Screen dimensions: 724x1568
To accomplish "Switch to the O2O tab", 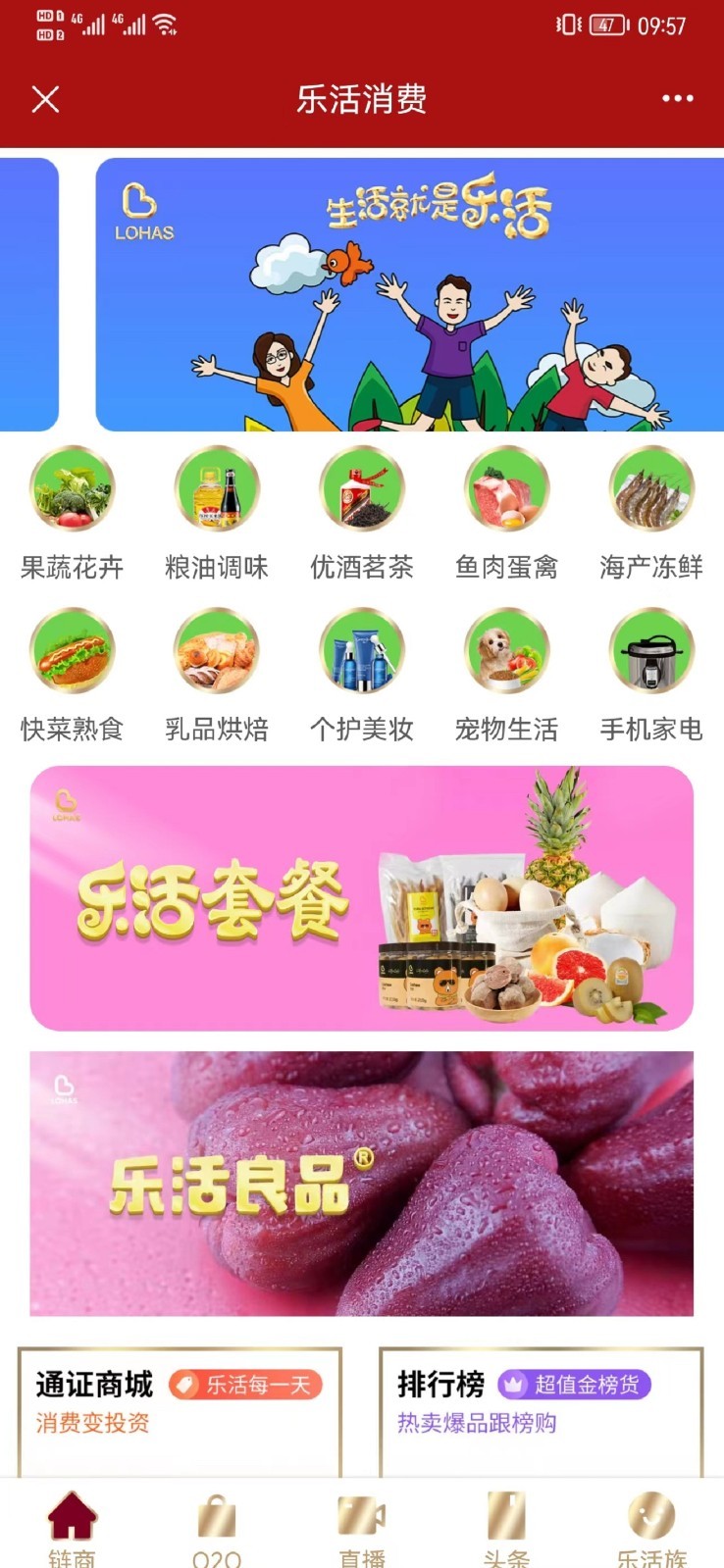I will (x=217, y=1528).
